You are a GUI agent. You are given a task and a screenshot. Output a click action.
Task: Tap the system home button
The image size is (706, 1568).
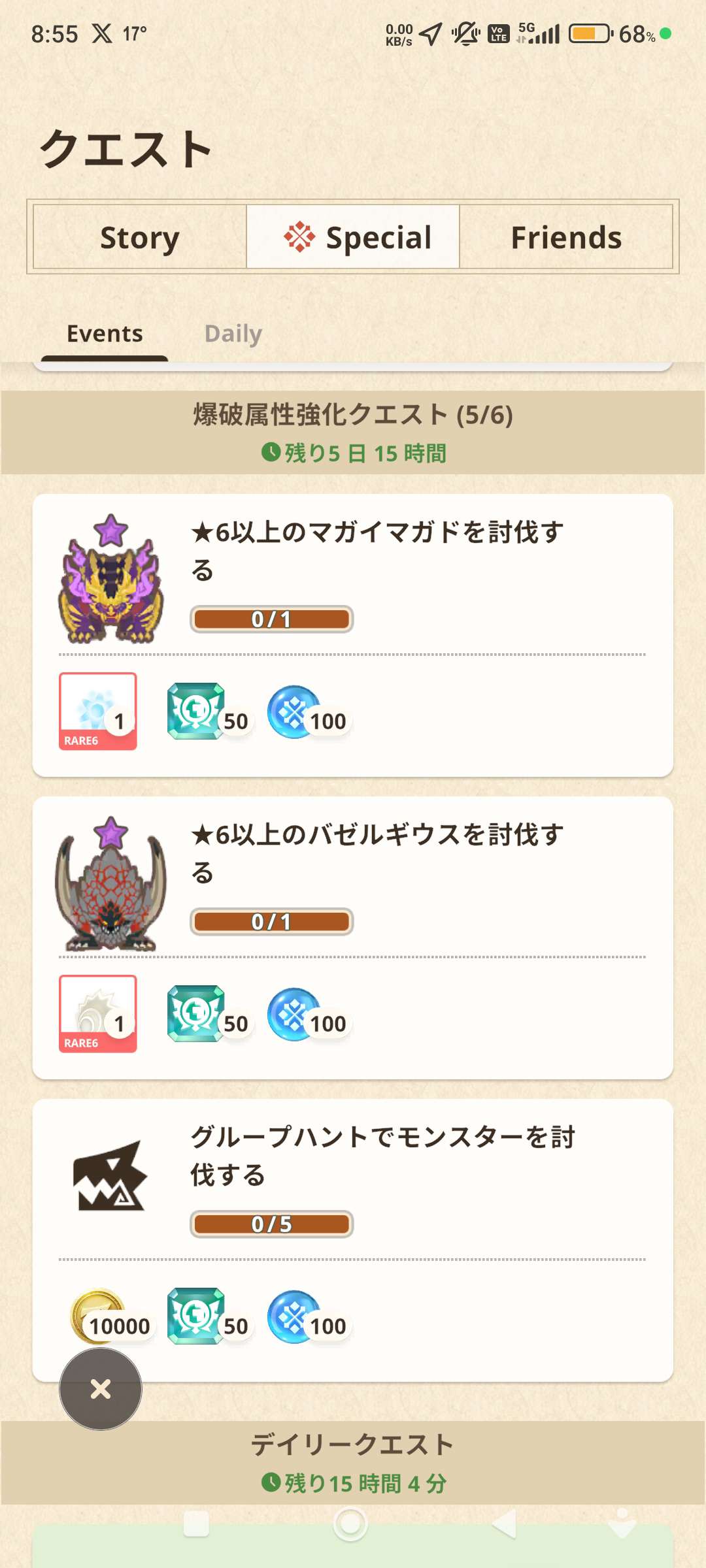[x=350, y=1524]
